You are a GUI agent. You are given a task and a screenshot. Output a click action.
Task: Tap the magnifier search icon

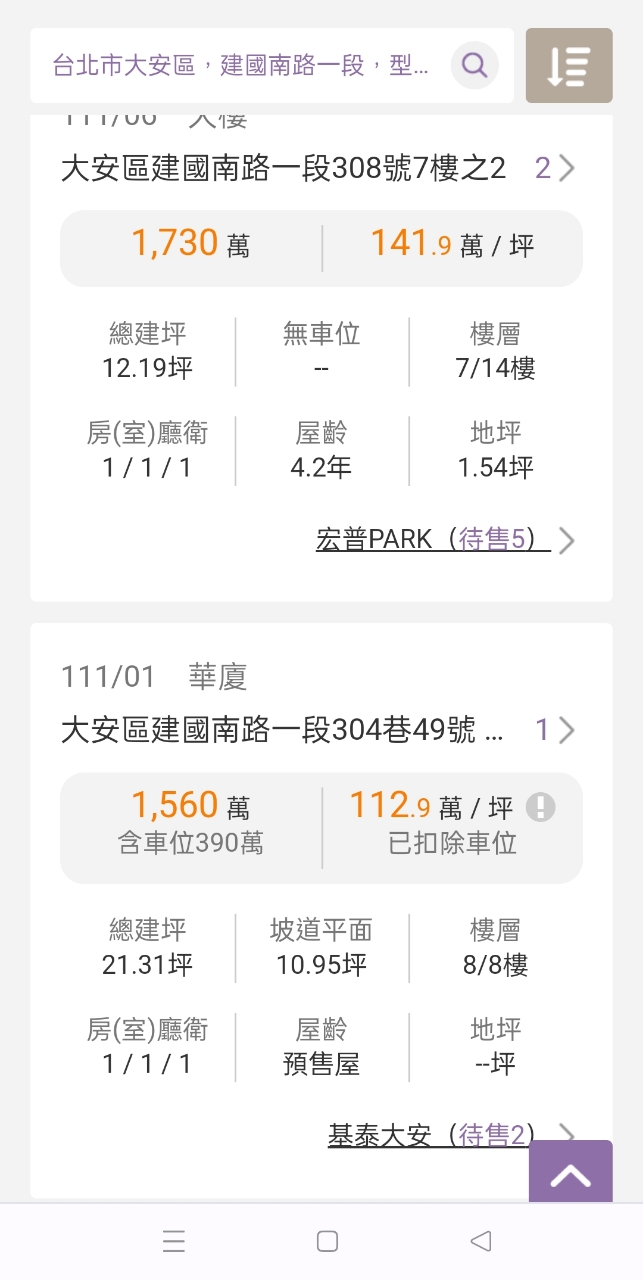[x=475, y=66]
